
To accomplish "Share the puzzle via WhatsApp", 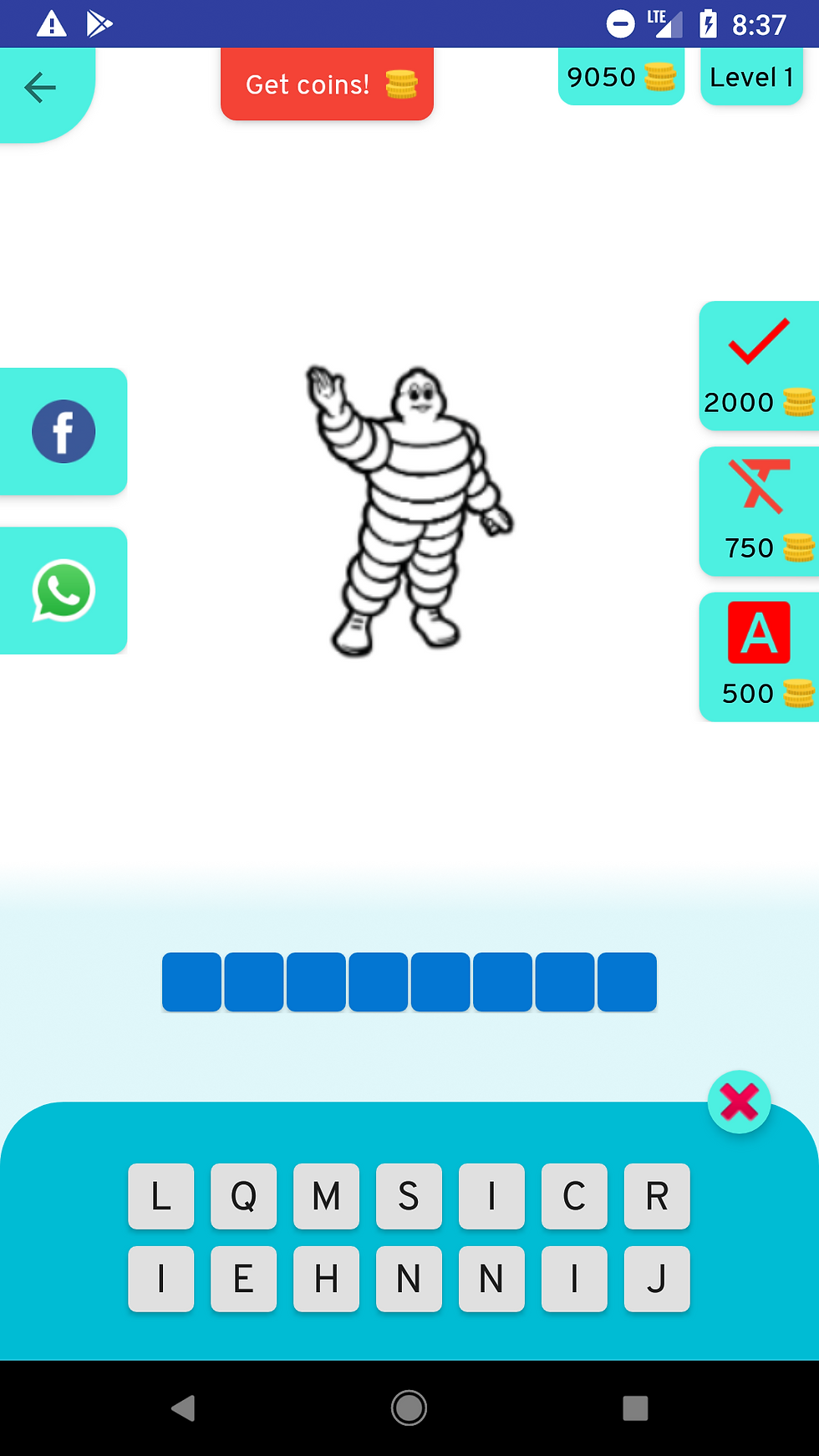I will (64, 591).
